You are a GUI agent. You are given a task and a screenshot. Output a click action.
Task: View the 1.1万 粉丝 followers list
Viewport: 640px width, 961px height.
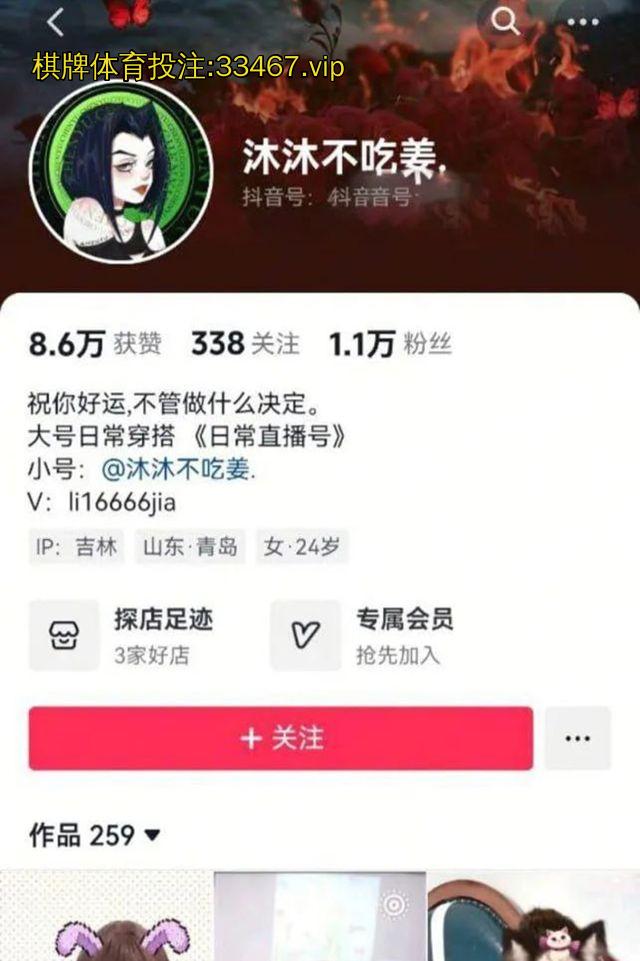tap(390, 345)
